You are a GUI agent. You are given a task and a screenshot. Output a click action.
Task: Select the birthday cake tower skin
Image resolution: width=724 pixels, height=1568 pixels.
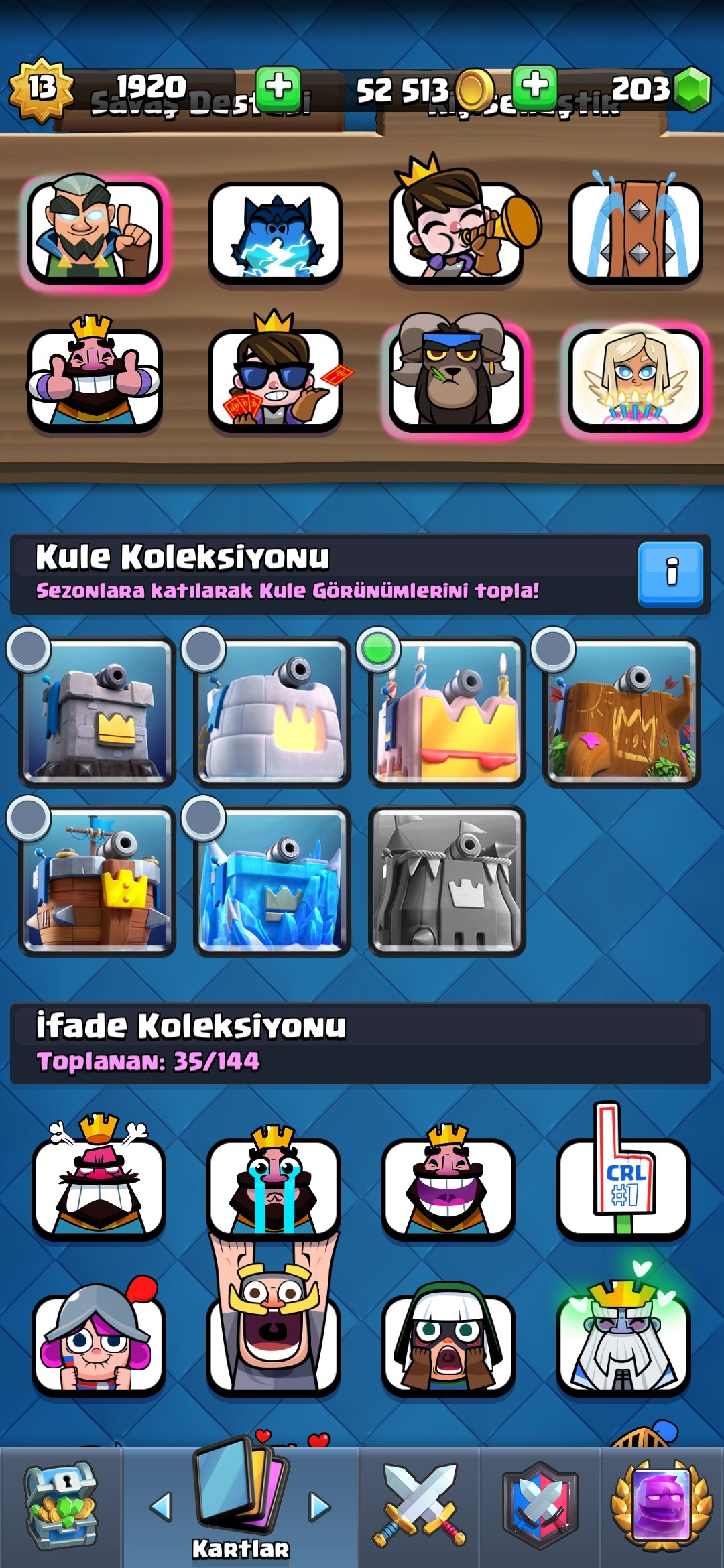[447, 712]
